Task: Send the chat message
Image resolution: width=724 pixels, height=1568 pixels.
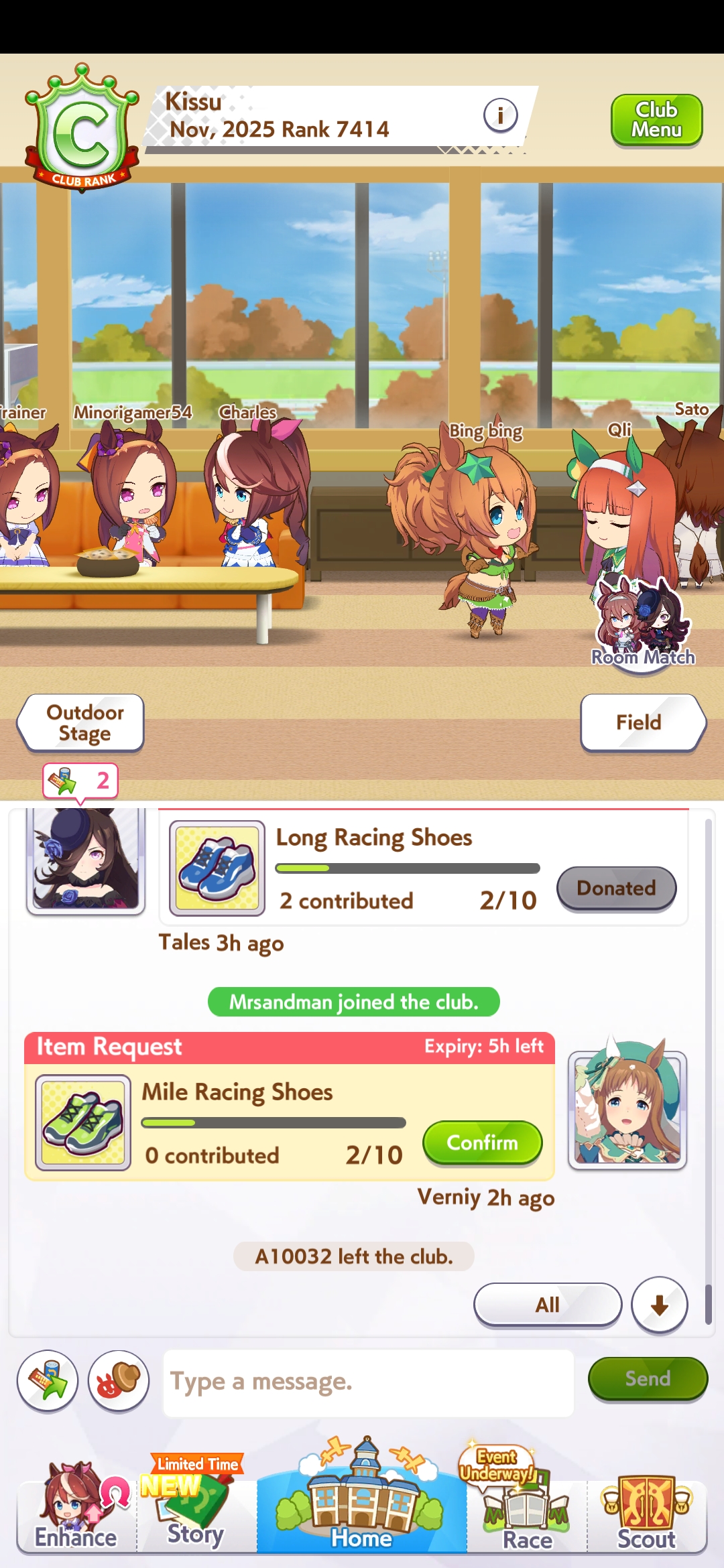Action: (647, 1378)
